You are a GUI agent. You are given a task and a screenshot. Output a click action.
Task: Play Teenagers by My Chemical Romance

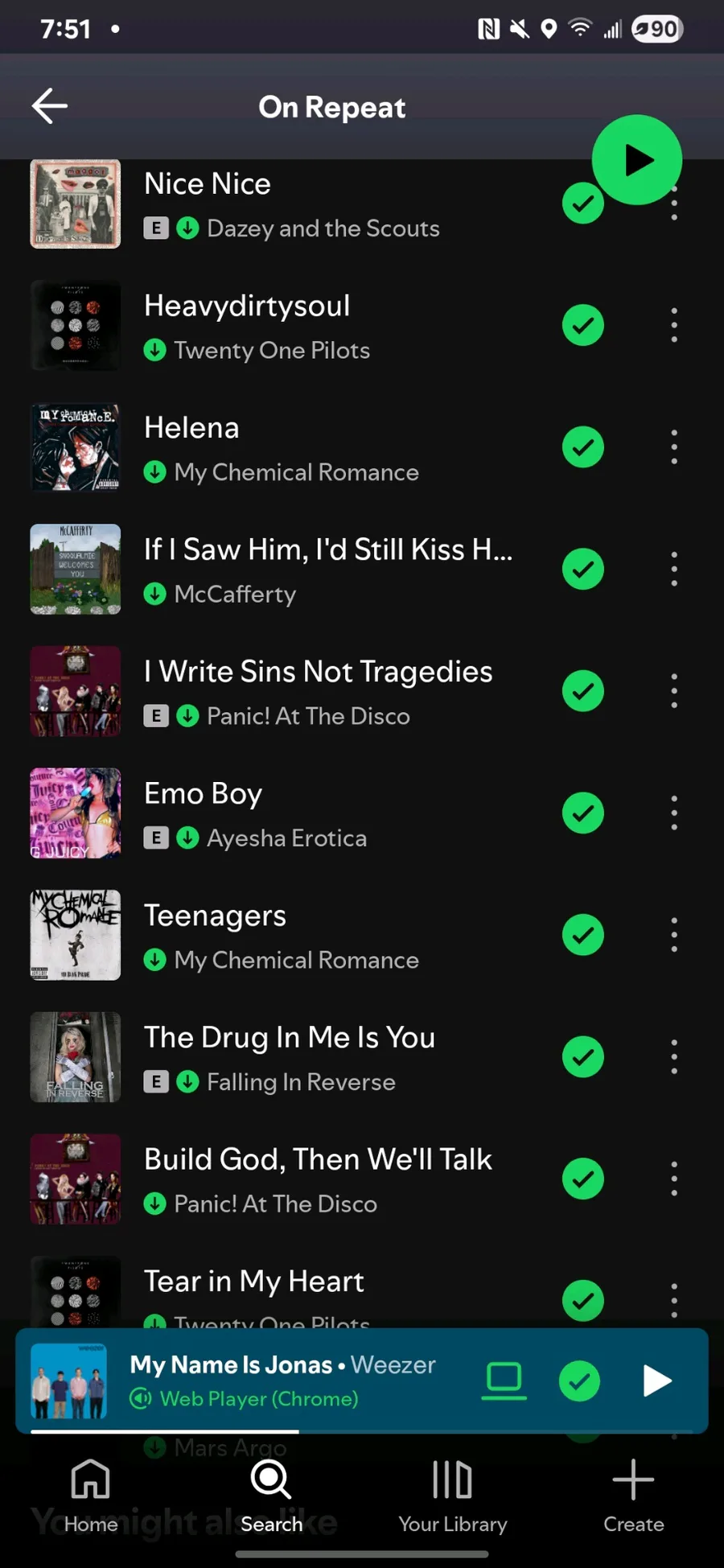[x=322, y=936]
